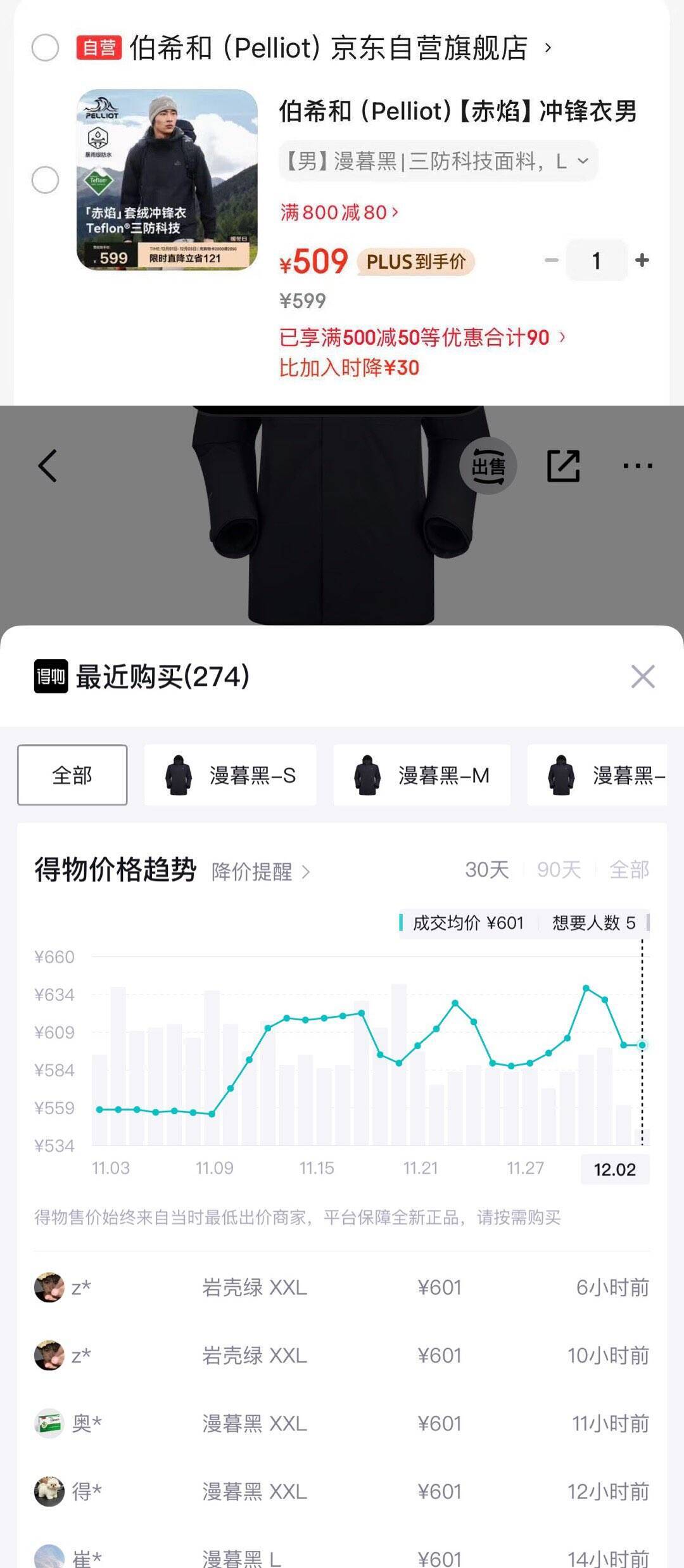Image resolution: width=684 pixels, height=1568 pixels.
Task: Open the 赤焰 jacket product thumbnail
Action: 167,180
